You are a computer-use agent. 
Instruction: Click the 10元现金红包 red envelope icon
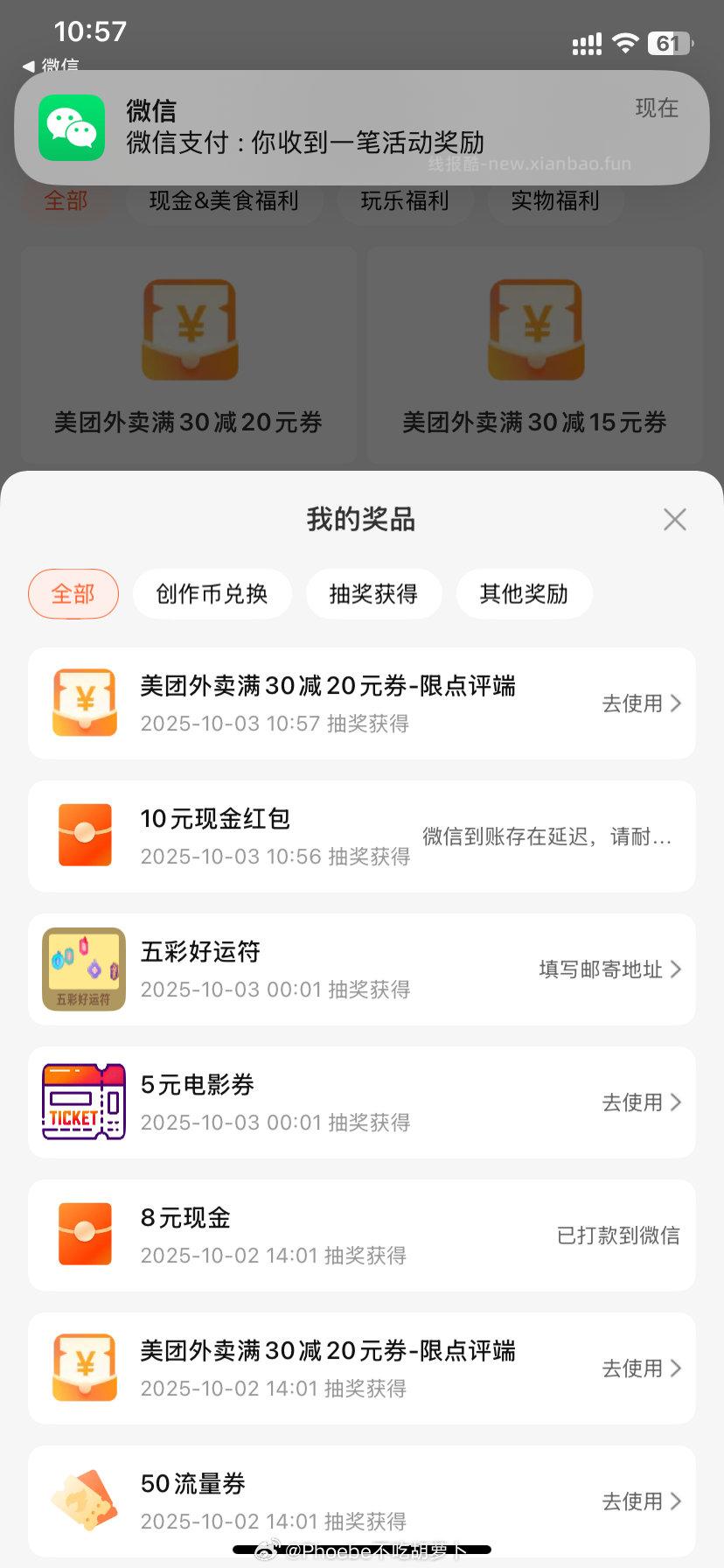tap(84, 836)
